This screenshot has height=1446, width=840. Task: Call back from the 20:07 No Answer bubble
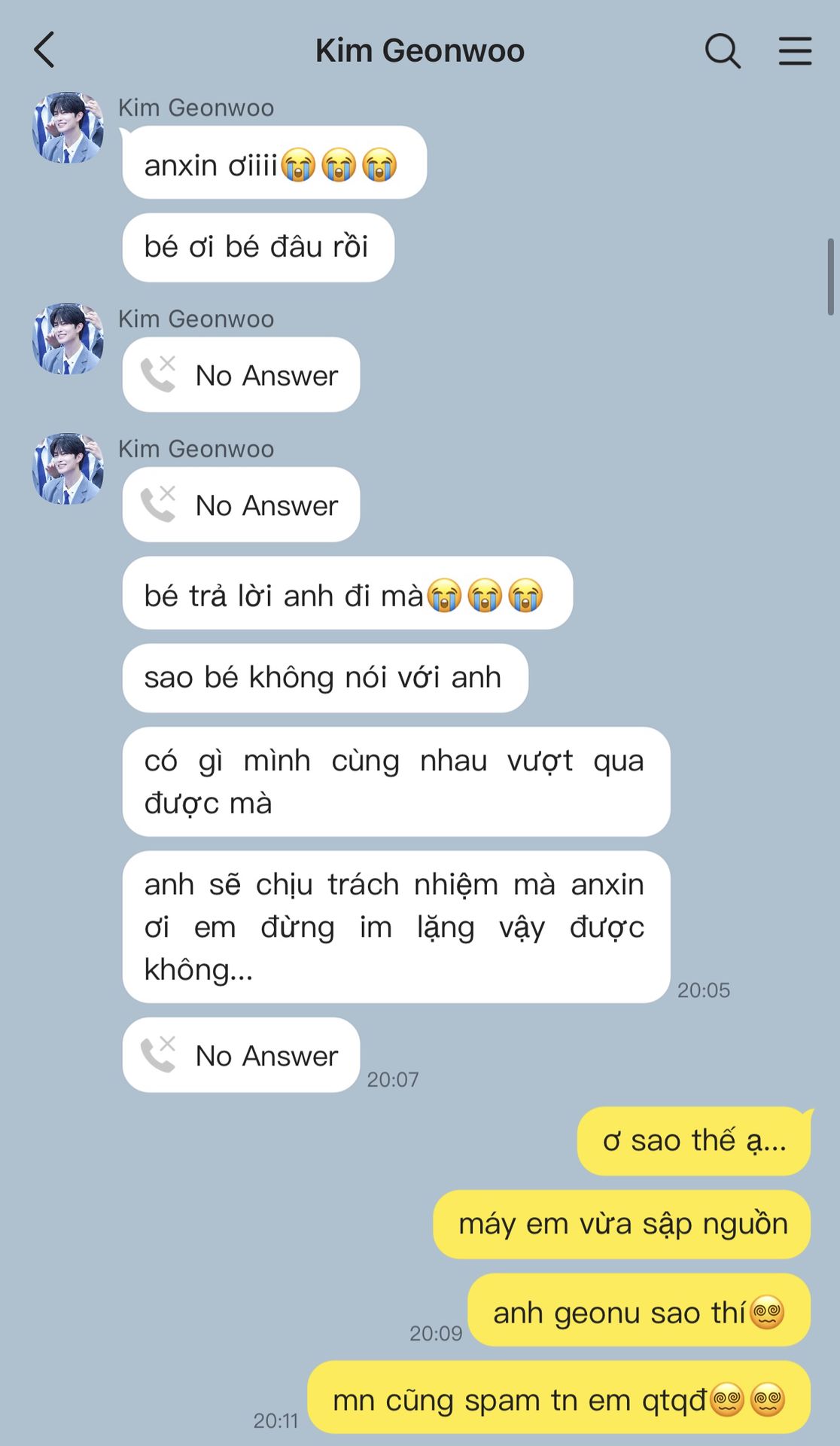click(x=241, y=1055)
